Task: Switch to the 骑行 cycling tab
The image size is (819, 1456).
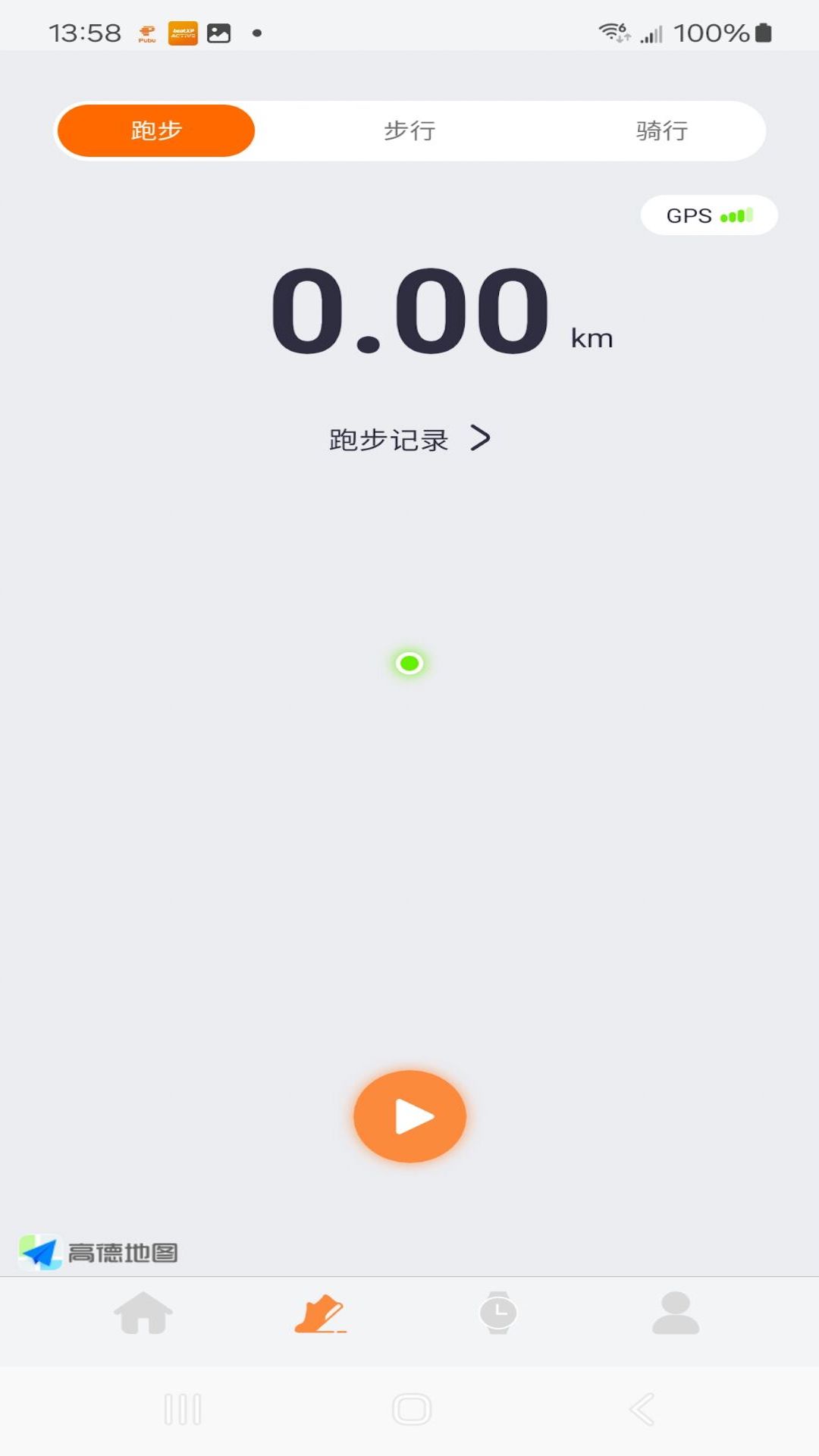Action: click(662, 131)
